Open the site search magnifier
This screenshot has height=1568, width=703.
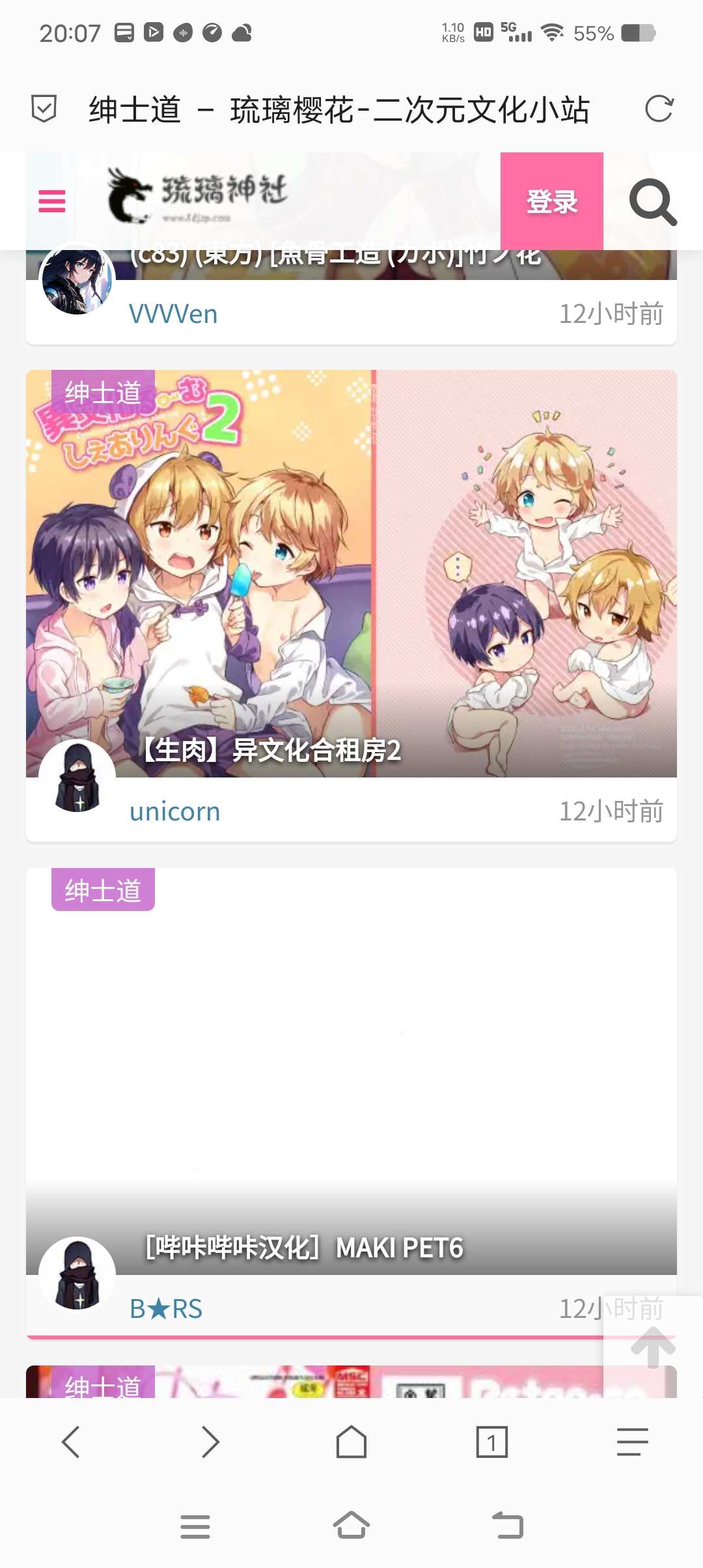pos(653,201)
